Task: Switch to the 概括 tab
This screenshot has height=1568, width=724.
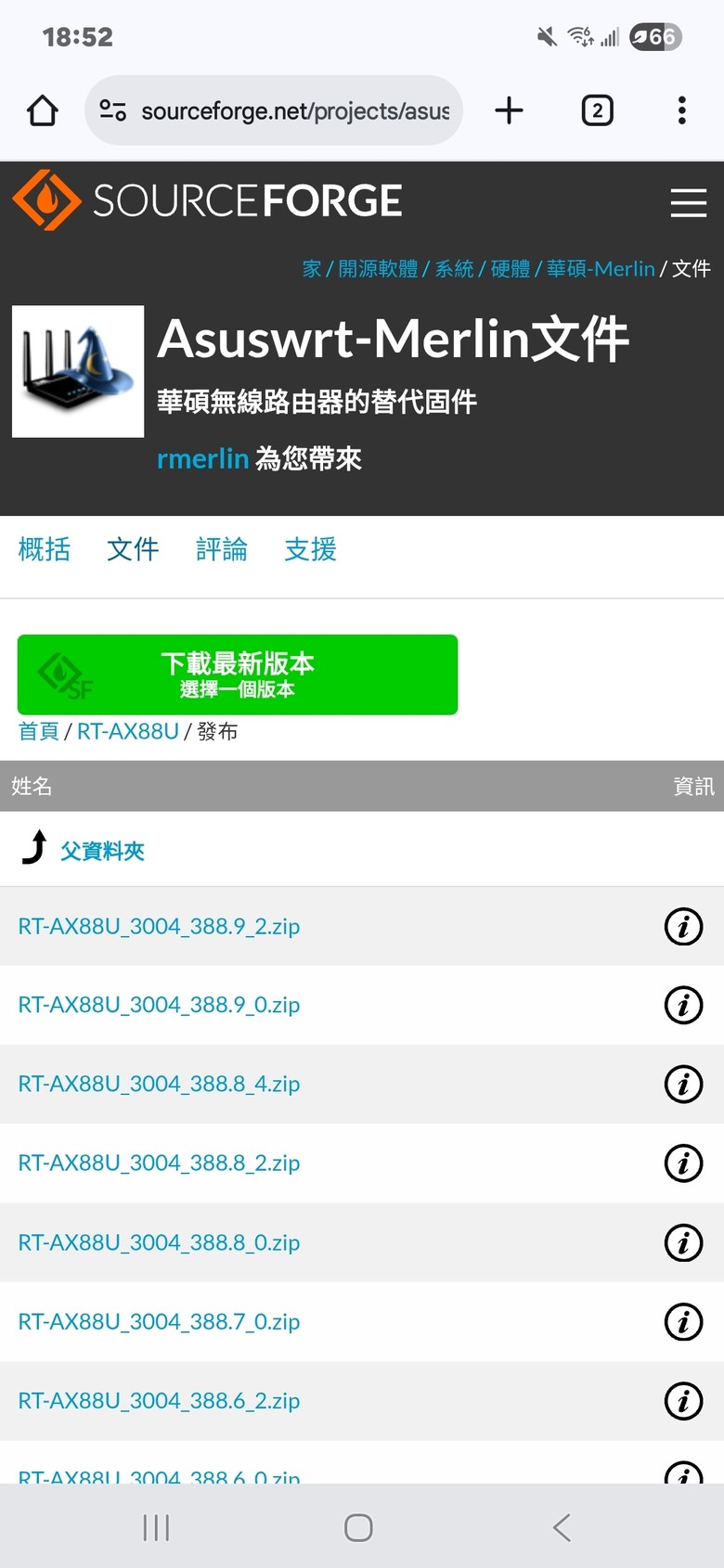Action: click(x=45, y=549)
